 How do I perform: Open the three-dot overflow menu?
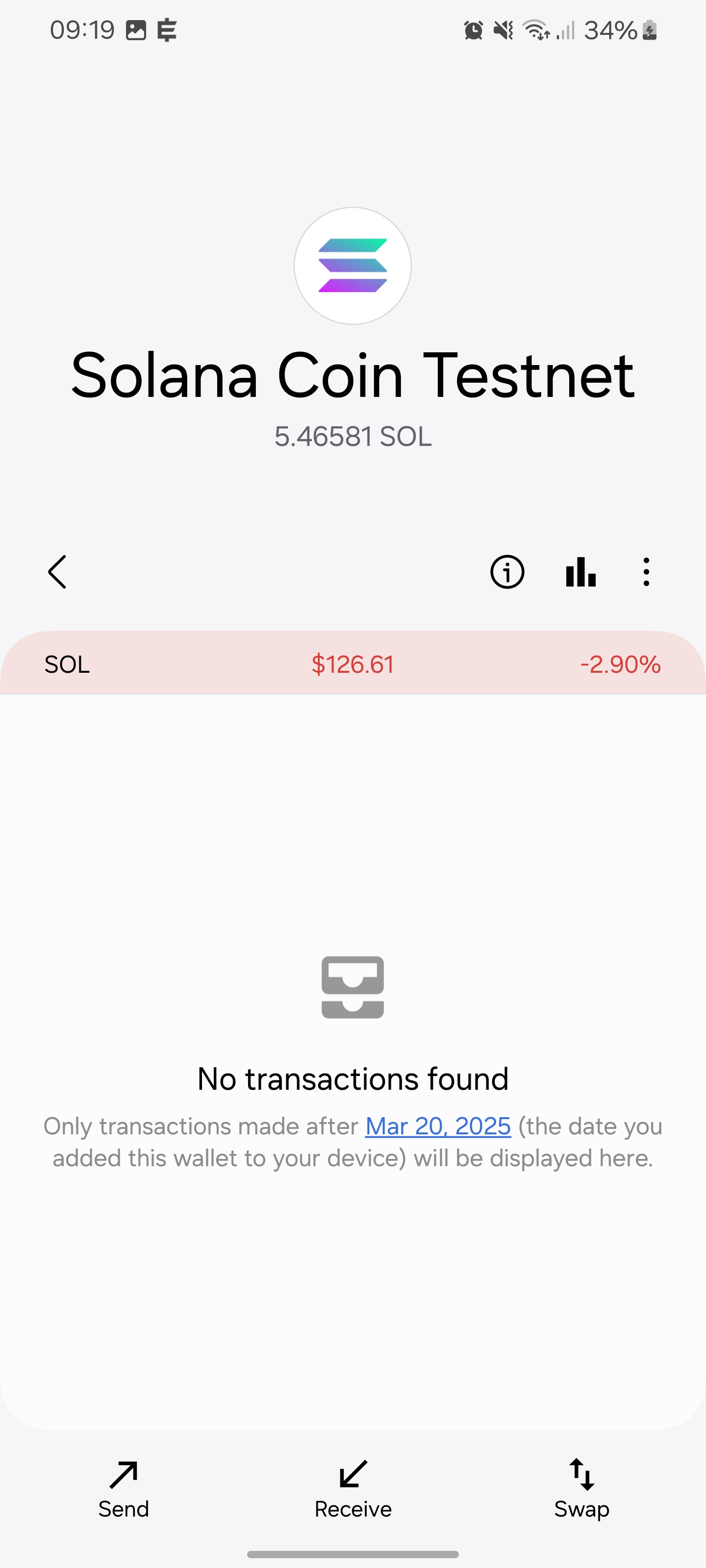pos(646,572)
